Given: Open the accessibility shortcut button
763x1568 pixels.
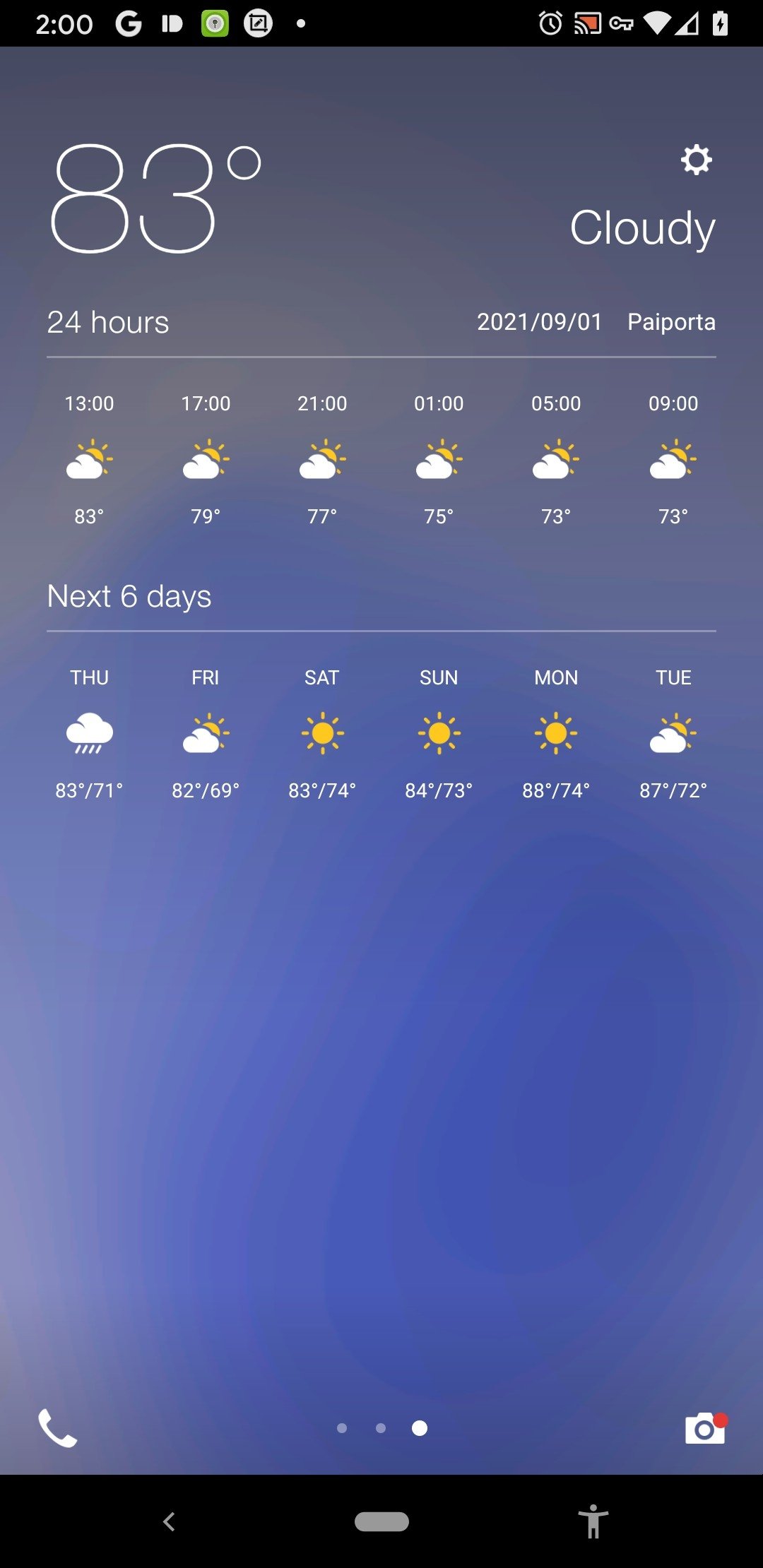Looking at the screenshot, I should pos(593,1521).
